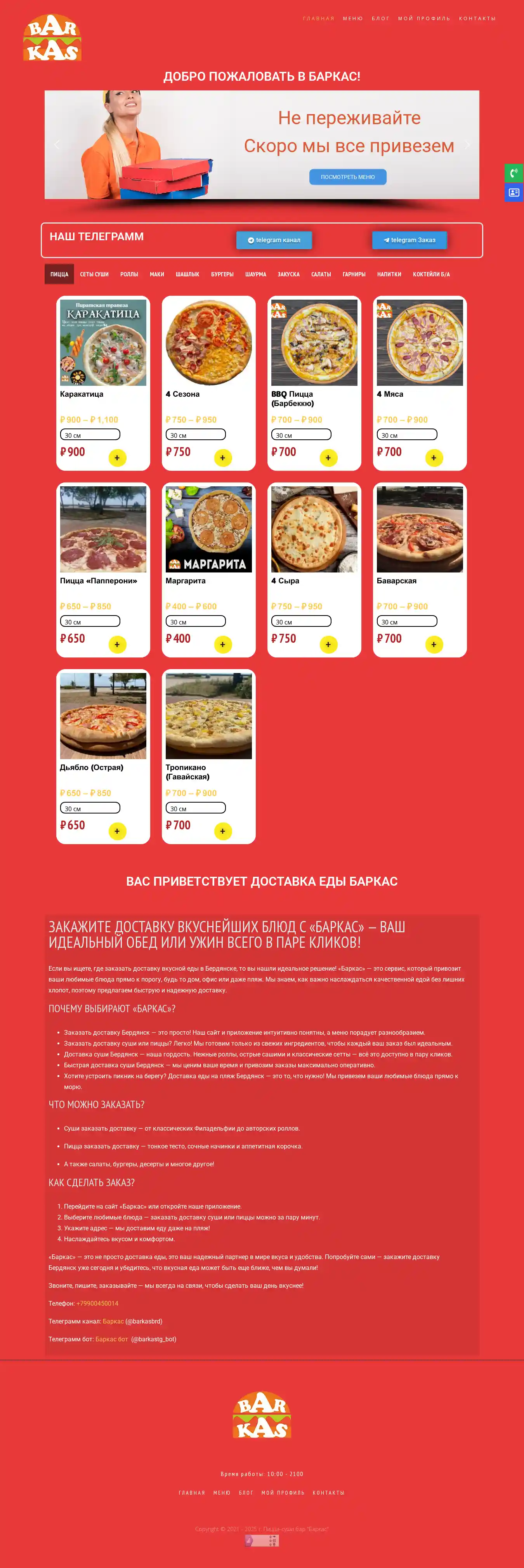Go to КОНТАКТЫ in the top navigation
This screenshot has height=1568, width=524.
[477, 18]
